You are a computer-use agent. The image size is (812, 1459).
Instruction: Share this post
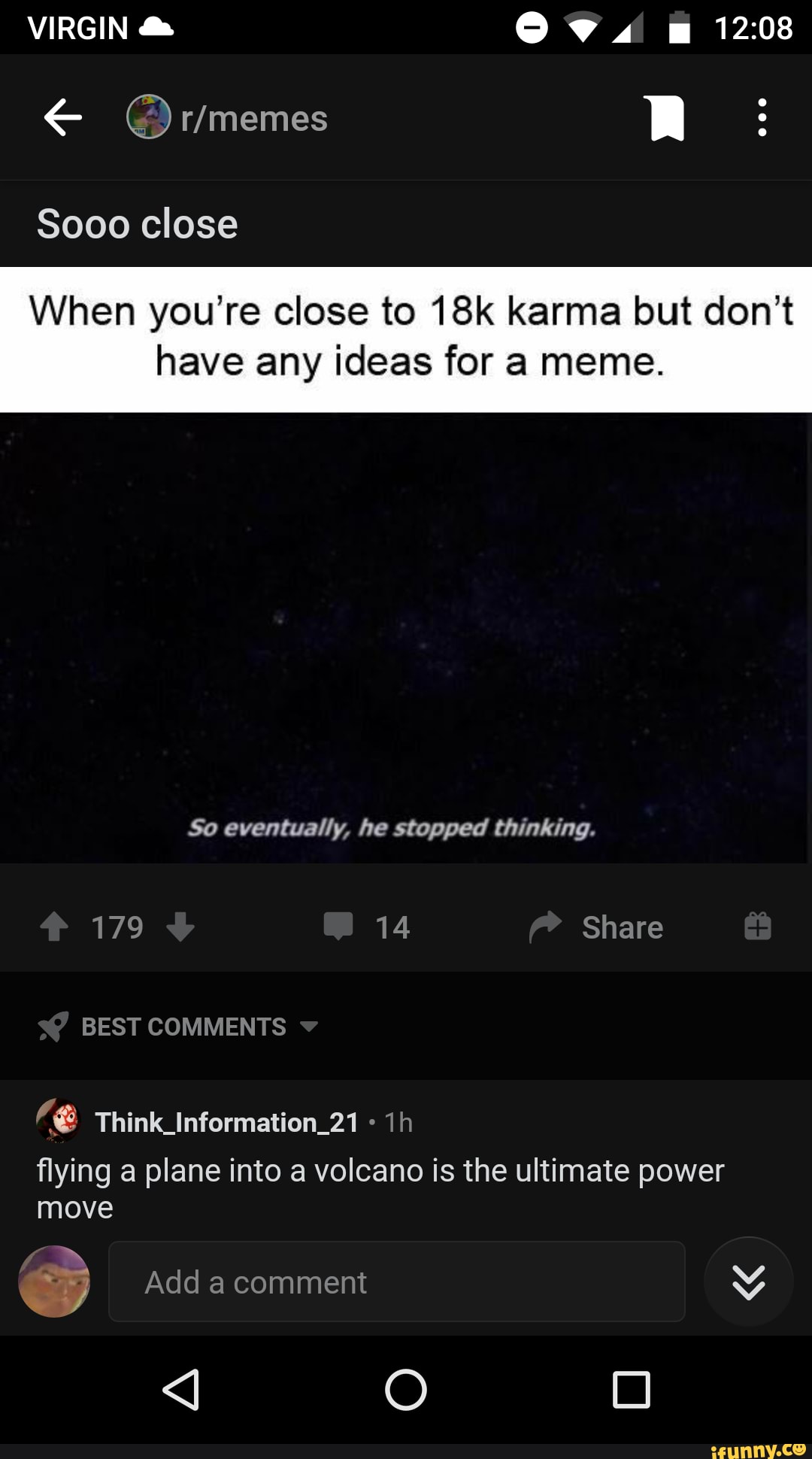point(596,927)
